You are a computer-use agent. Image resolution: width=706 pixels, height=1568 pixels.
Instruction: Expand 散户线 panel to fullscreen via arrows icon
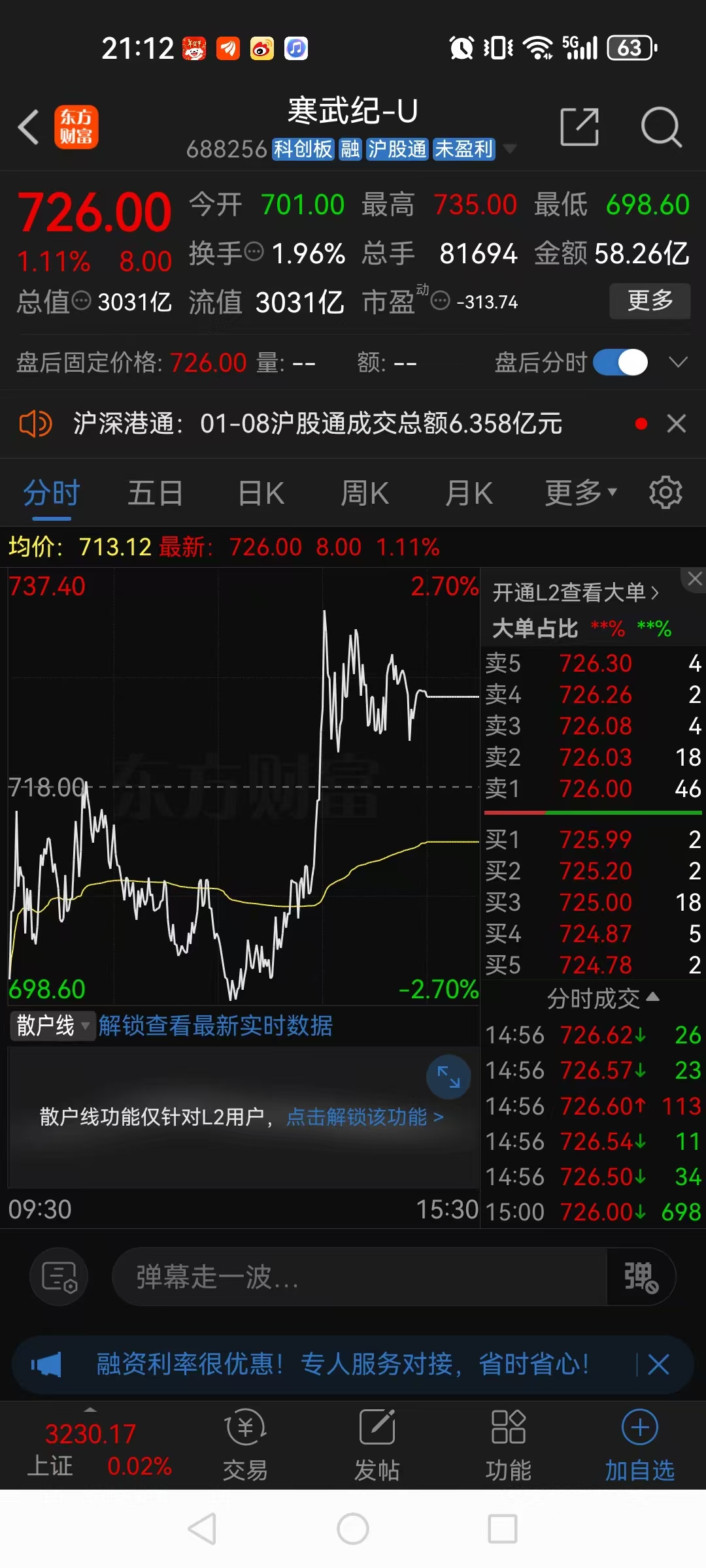tap(448, 1078)
